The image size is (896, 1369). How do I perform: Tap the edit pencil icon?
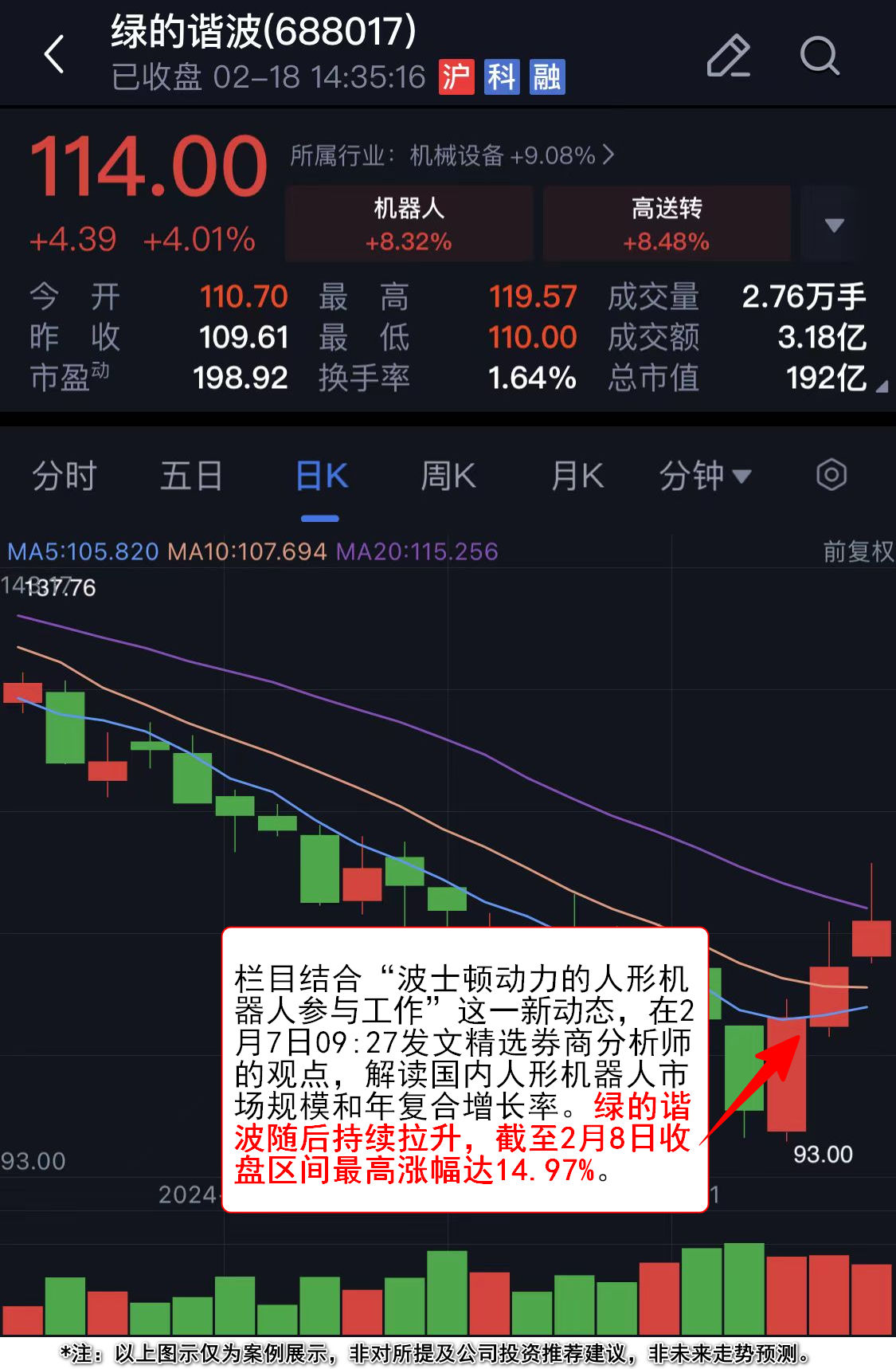point(728,56)
